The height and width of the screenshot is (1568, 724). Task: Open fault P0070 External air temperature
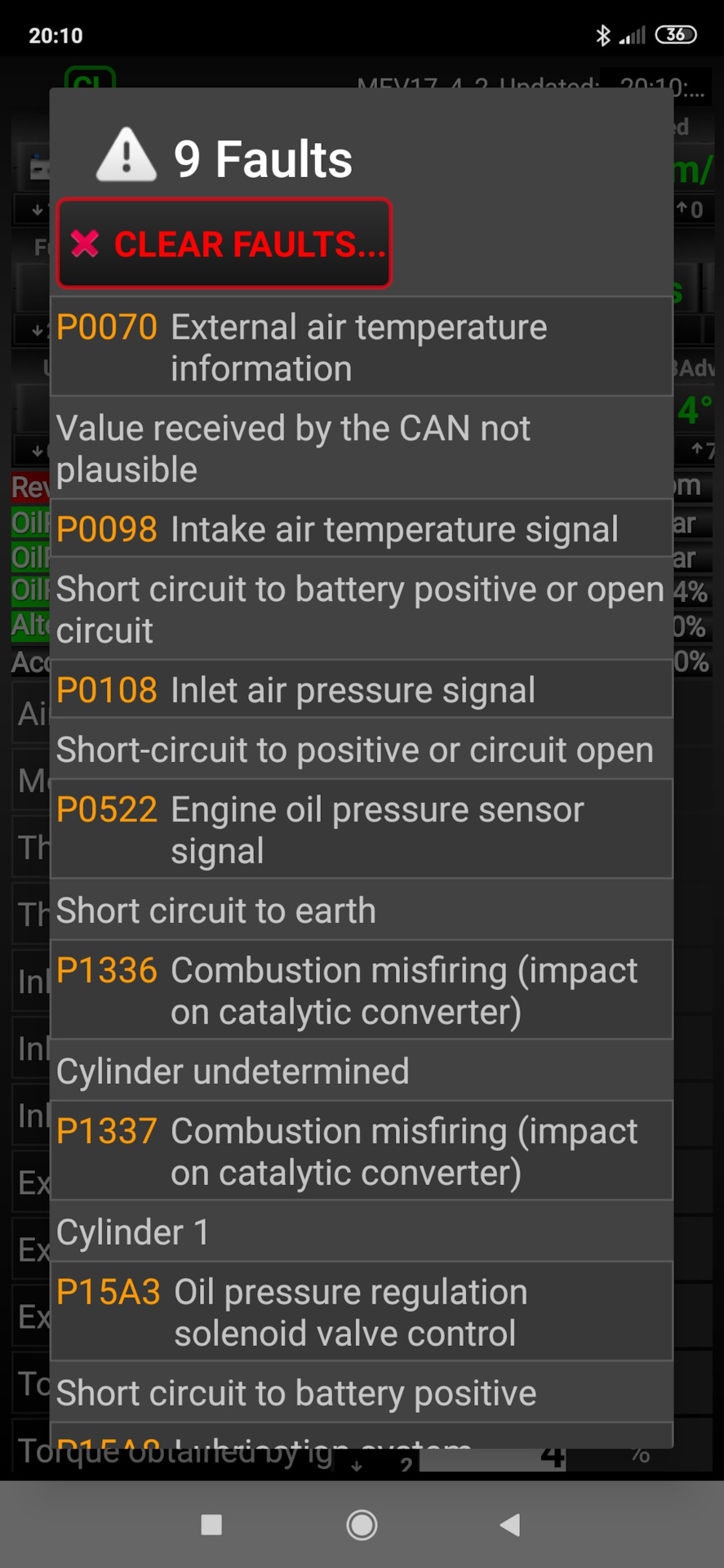(x=362, y=347)
